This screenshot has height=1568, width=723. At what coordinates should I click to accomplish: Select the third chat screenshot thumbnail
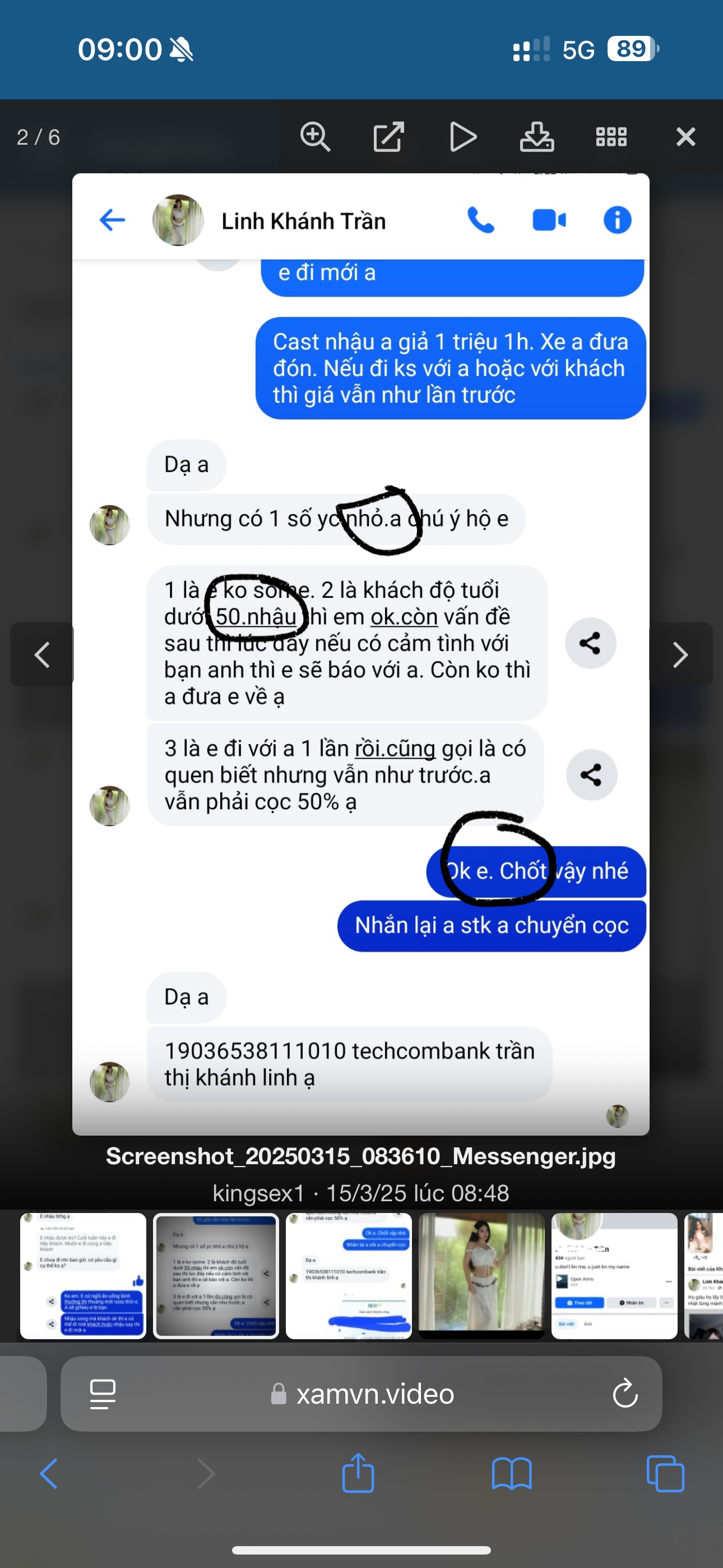pos(349,1276)
